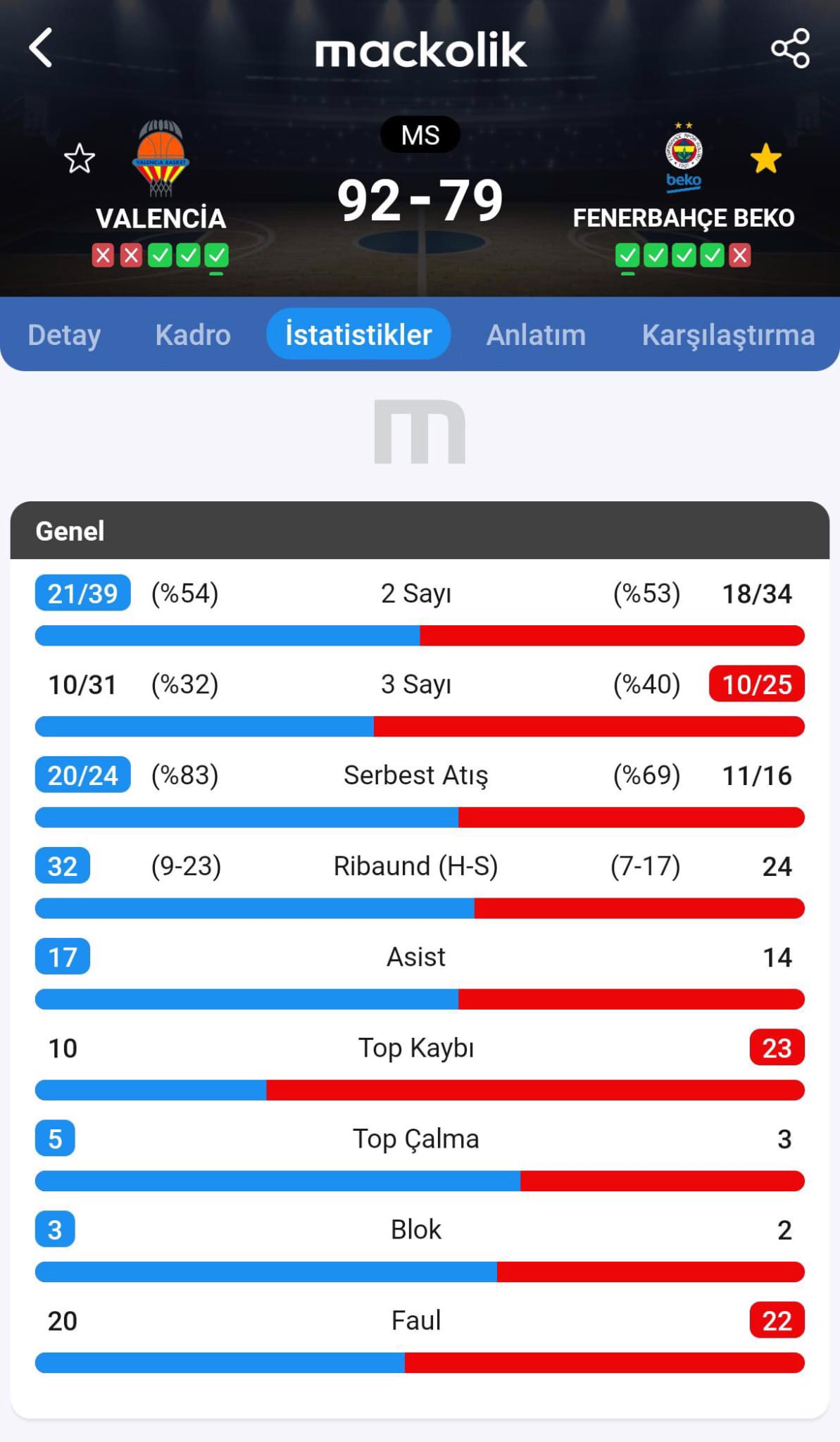The height and width of the screenshot is (1442, 840).
Task: Open the Karşılaştırma tab
Action: (728, 334)
